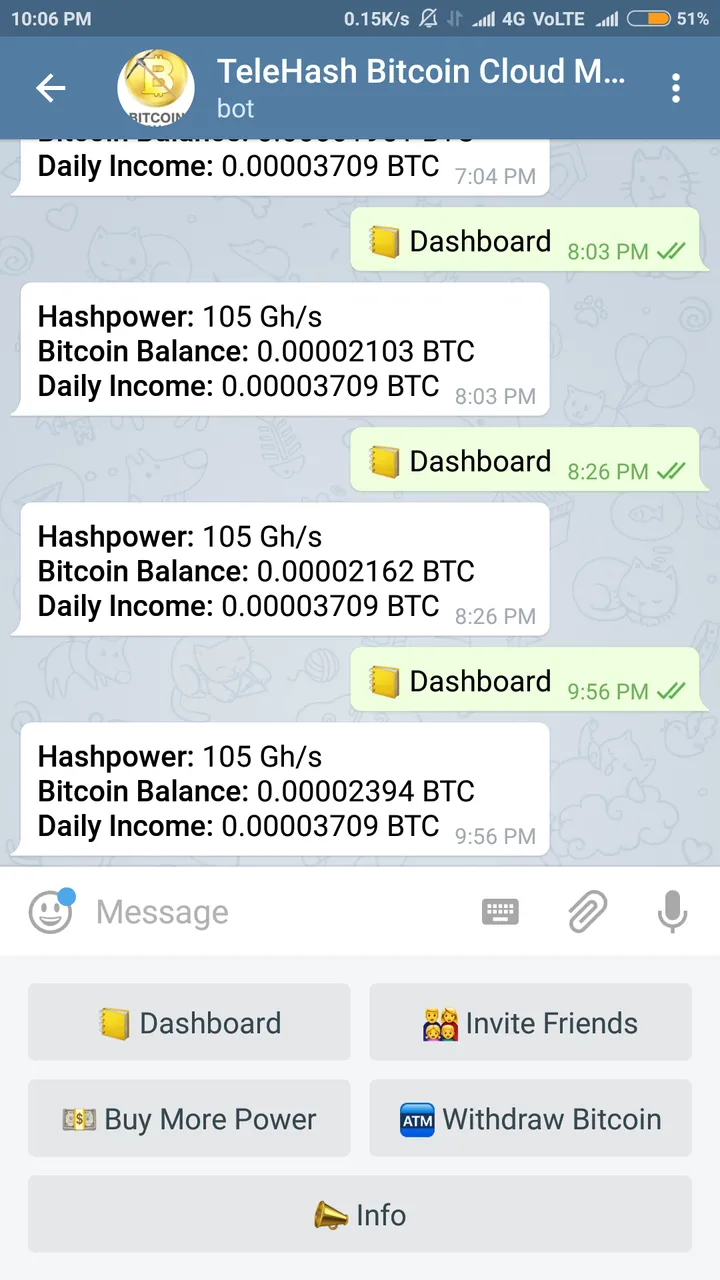Viewport: 720px width, 1280px height.
Task: Open the overflow menu in the header
Action: point(677,88)
